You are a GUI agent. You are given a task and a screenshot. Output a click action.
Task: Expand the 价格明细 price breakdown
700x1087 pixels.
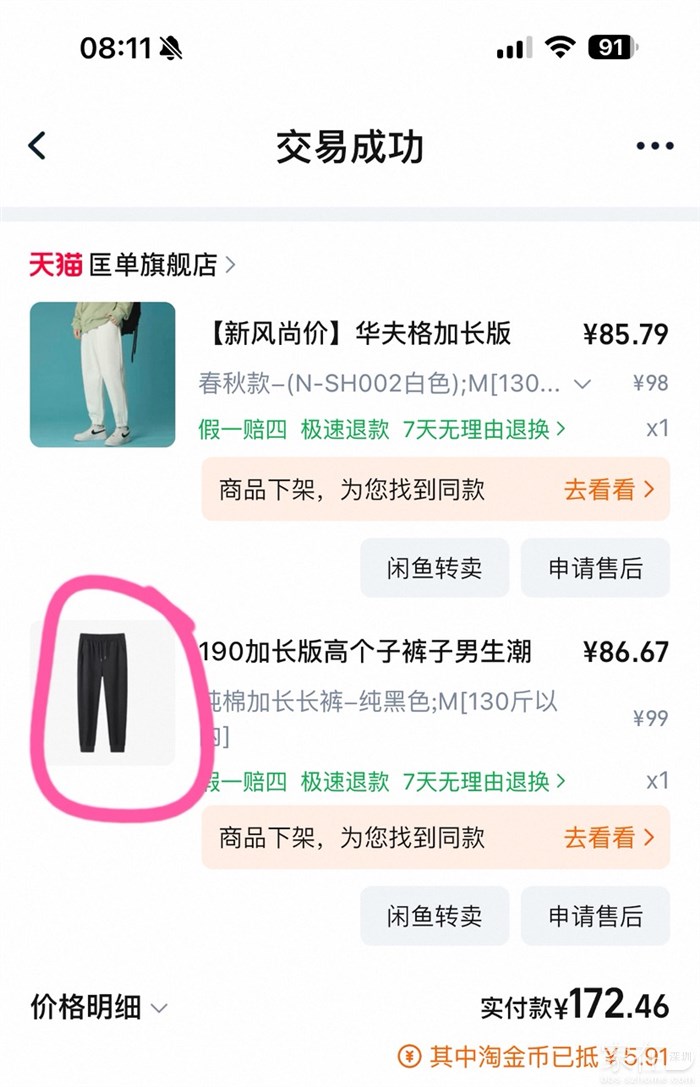(99, 1008)
